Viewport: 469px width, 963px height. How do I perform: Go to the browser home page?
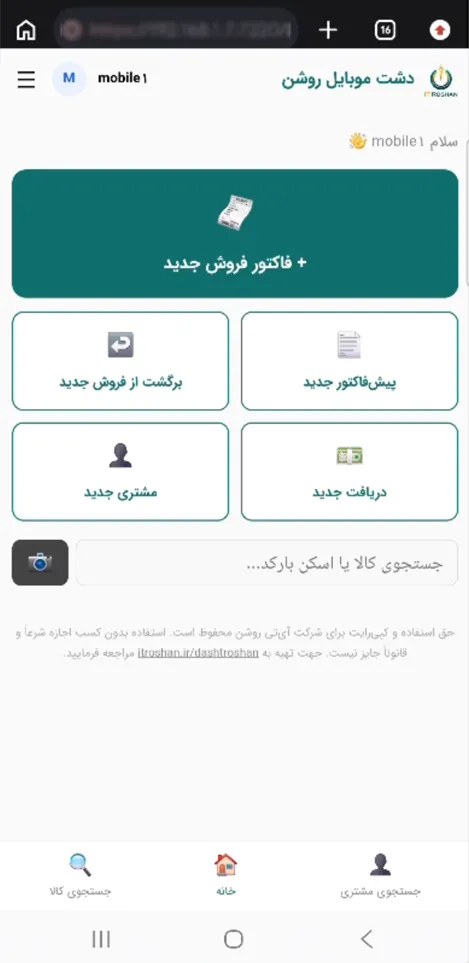pyautogui.click(x=26, y=29)
